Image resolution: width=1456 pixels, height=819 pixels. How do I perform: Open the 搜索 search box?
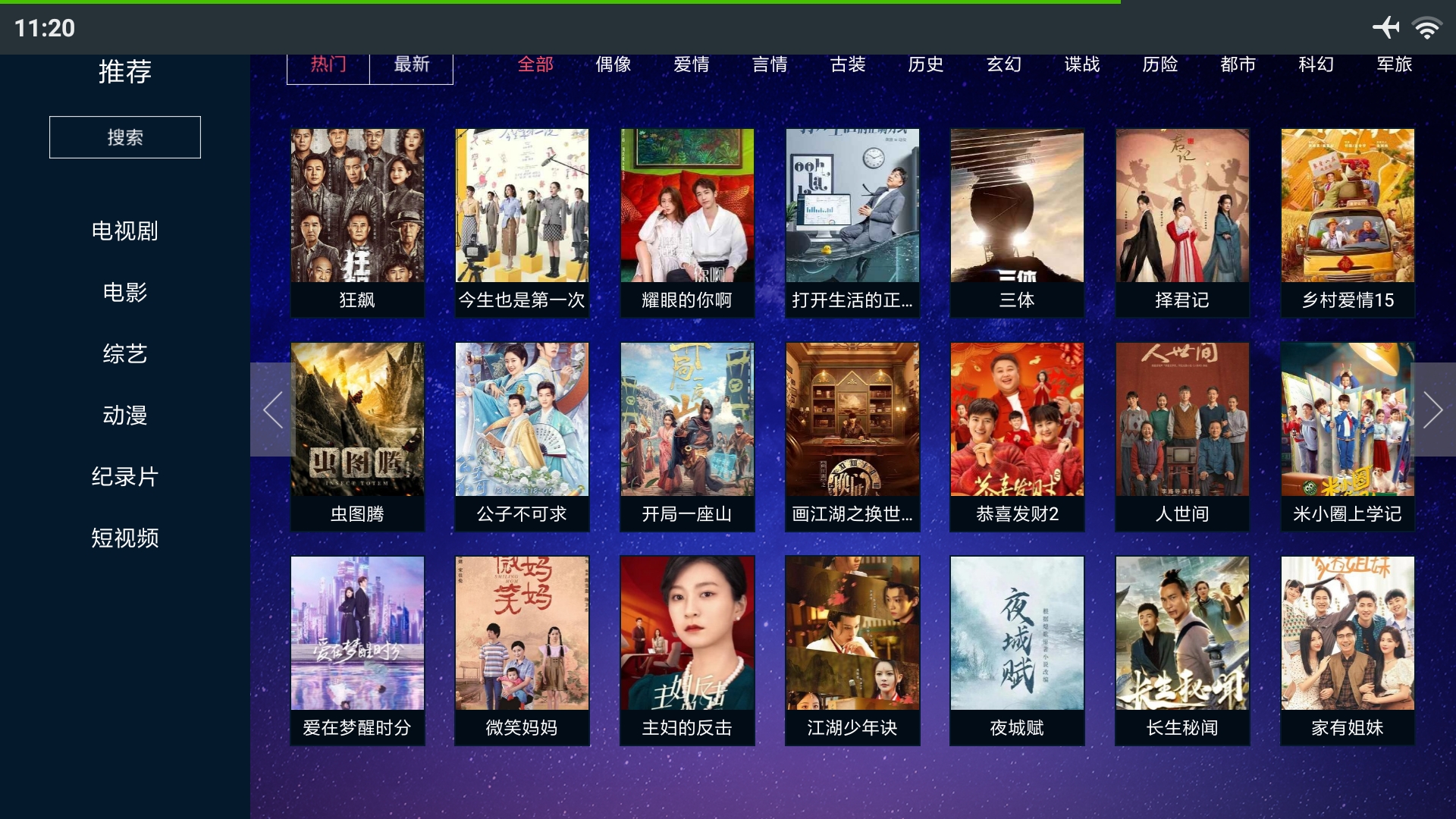click(x=125, y=137)
